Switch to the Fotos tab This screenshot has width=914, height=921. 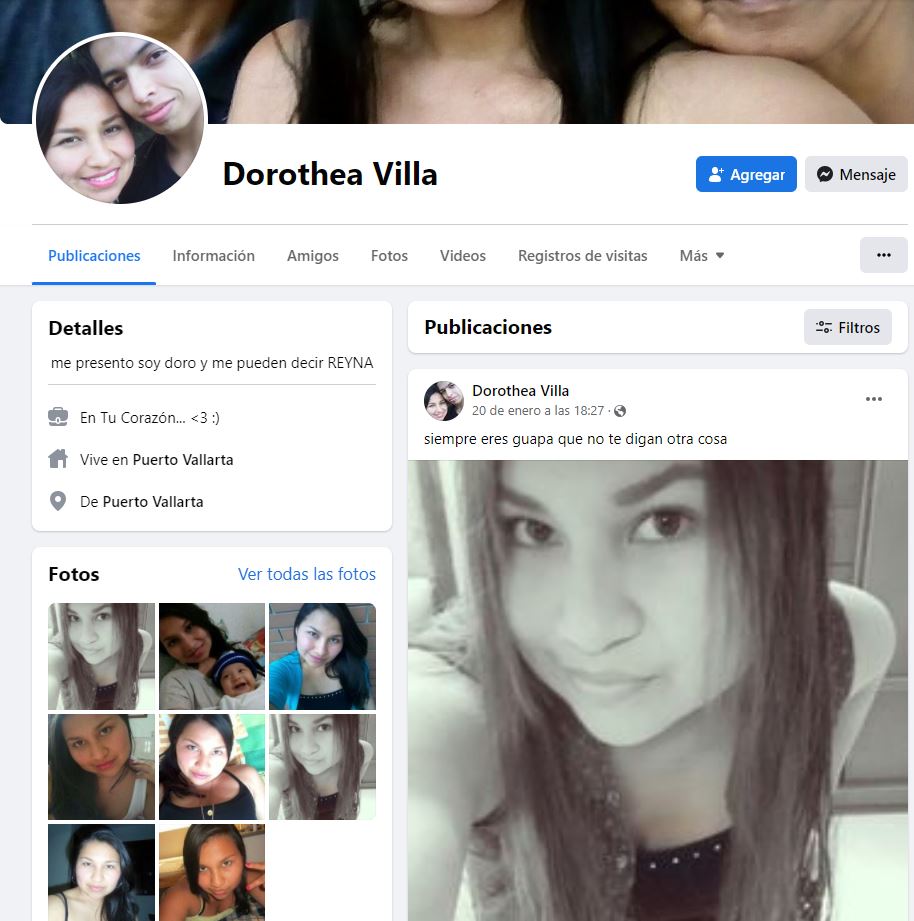tap(389, 256)
